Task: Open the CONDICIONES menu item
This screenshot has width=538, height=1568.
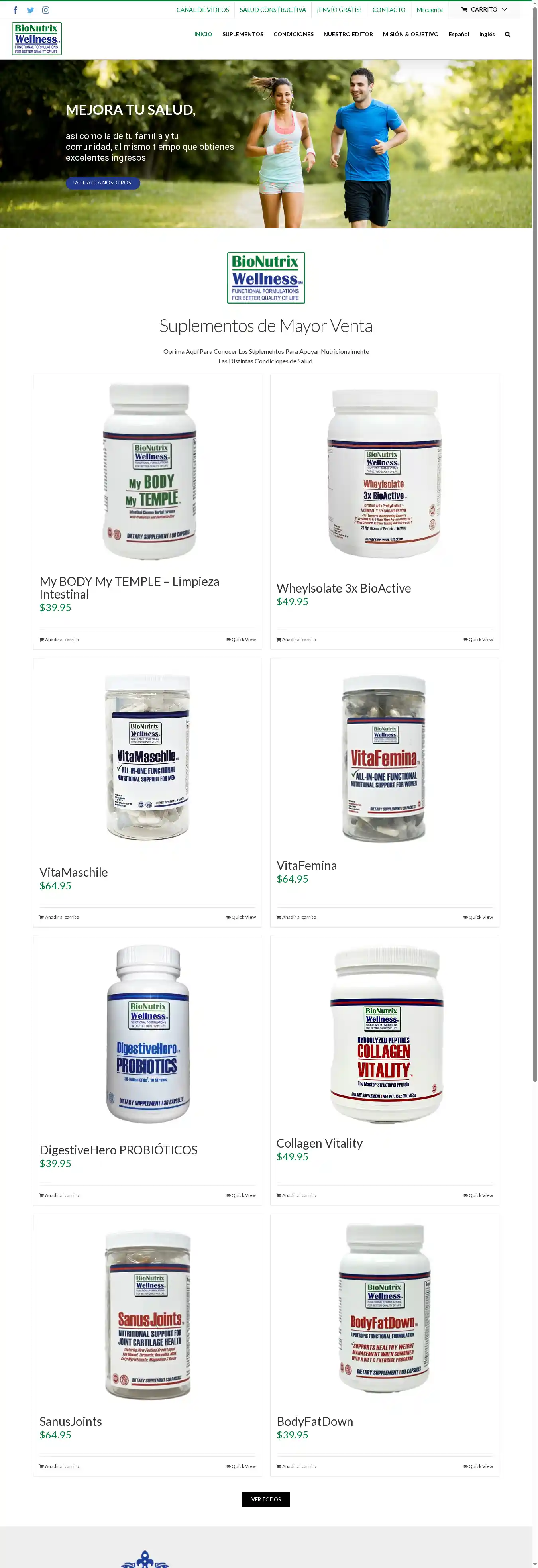Action: click(x=293, y=35)
